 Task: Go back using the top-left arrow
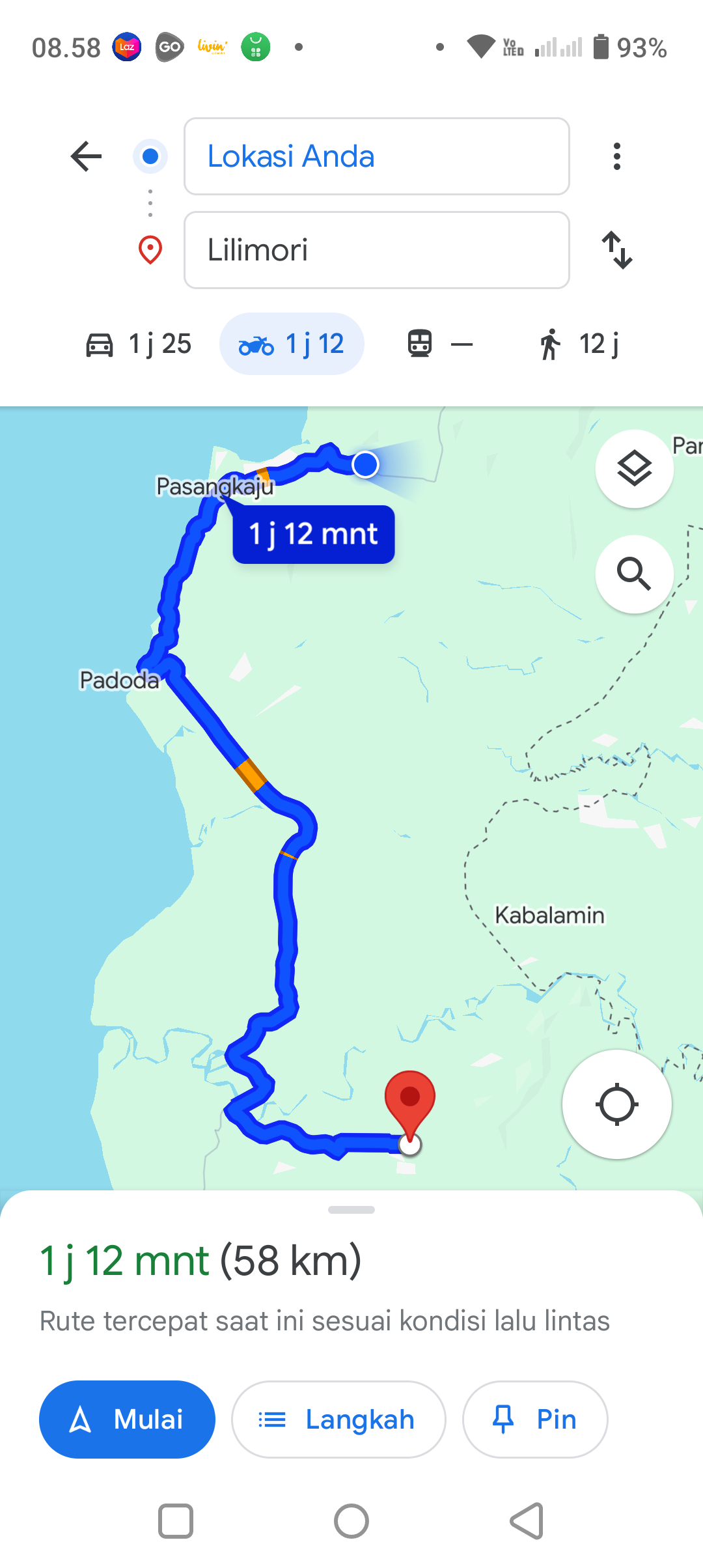click(86, 156)
